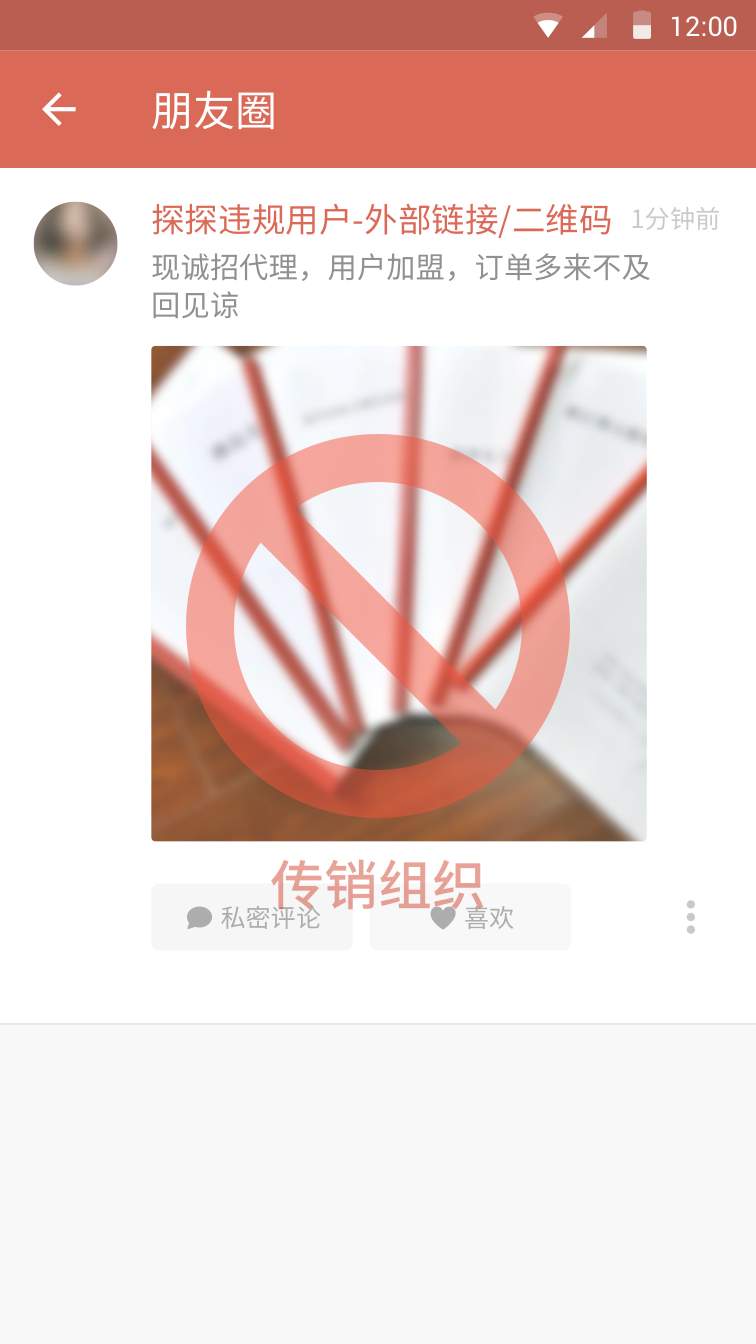Write a 私密评论 on this post
This screenshot has height=1344, width=756.
pos(252,917)
